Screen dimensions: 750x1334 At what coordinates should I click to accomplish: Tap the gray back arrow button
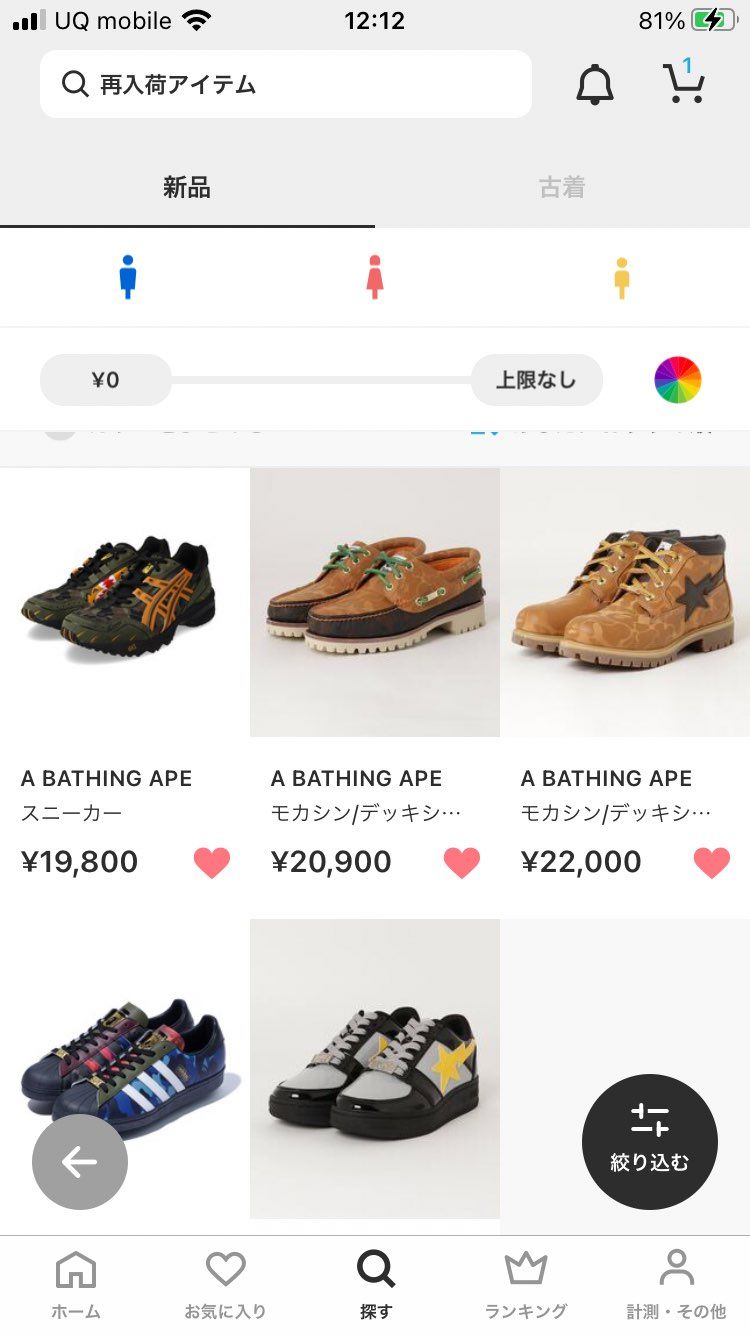(79, 1162)
